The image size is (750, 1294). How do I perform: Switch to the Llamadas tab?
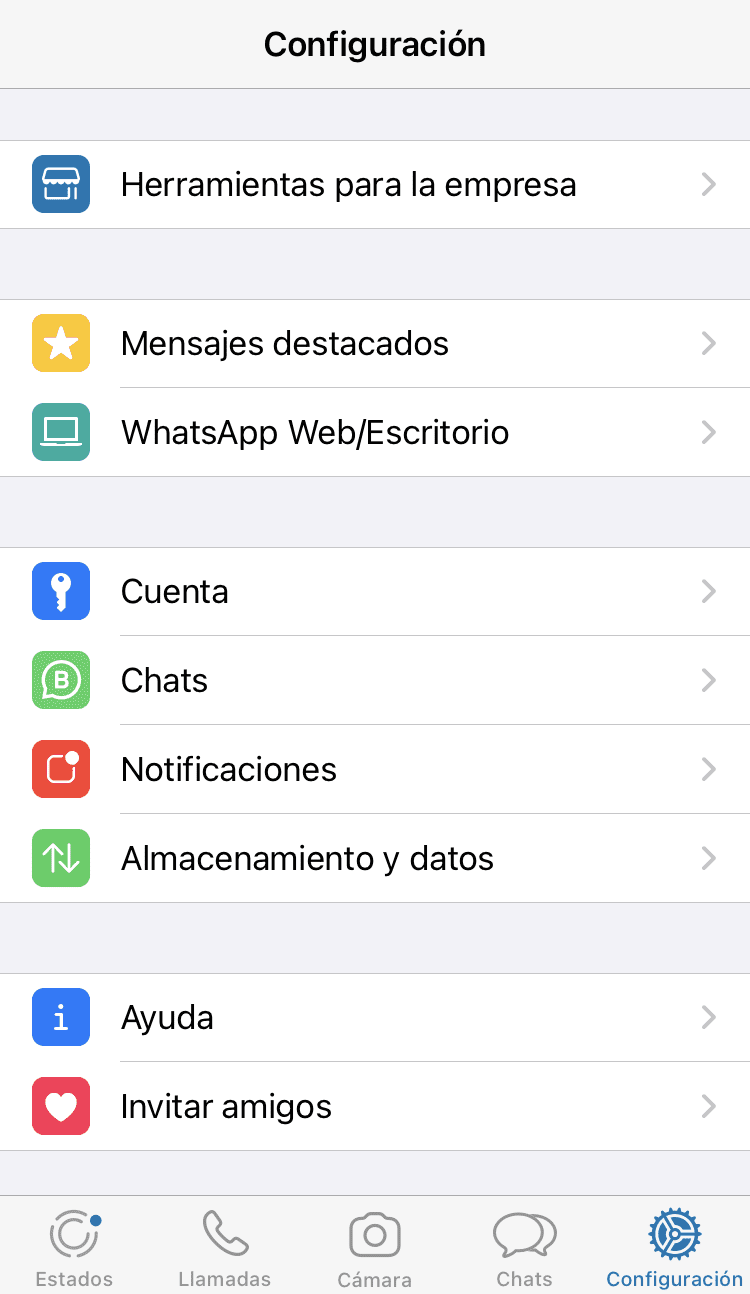point(224,1247)
